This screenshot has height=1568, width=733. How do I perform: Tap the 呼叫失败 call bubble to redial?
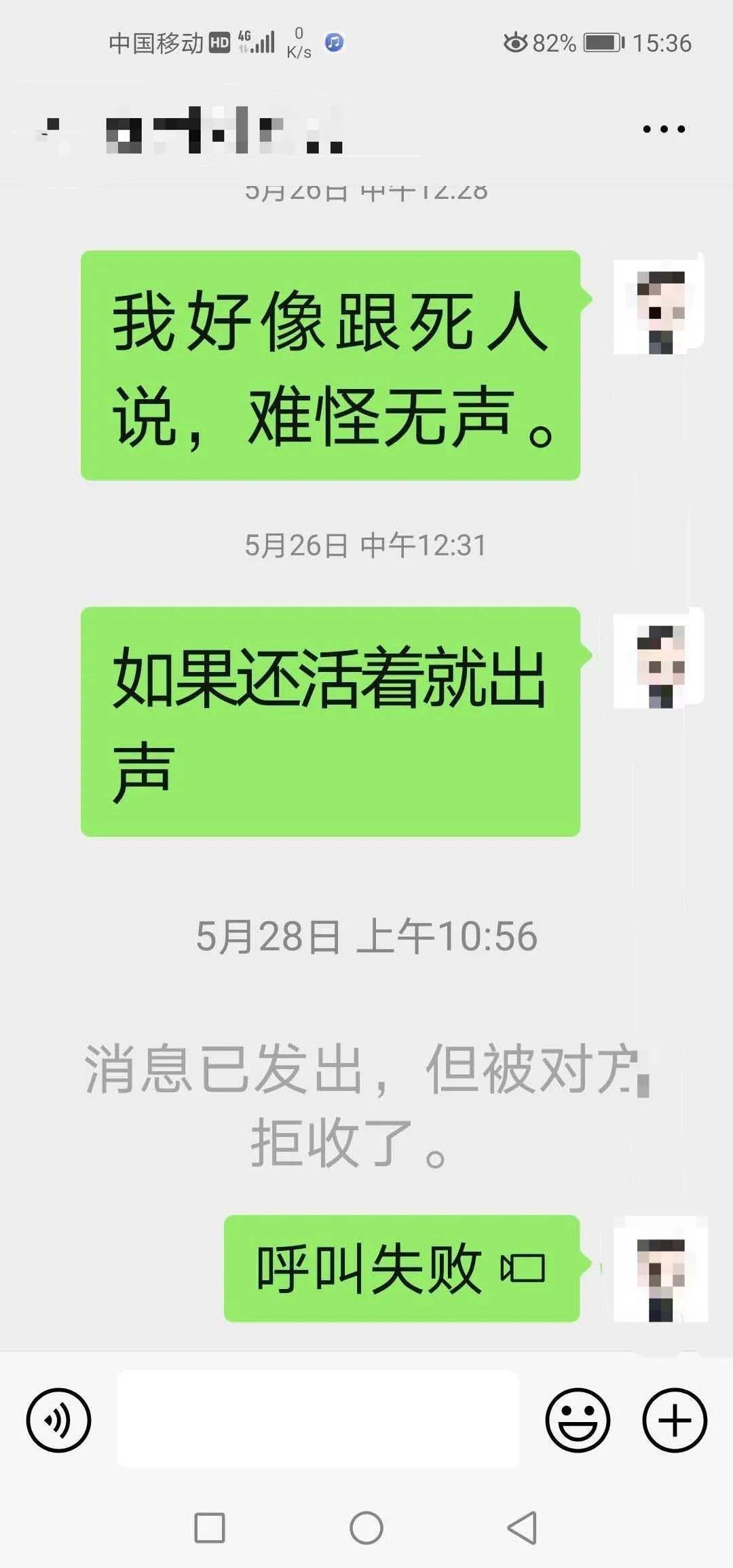401,1268
